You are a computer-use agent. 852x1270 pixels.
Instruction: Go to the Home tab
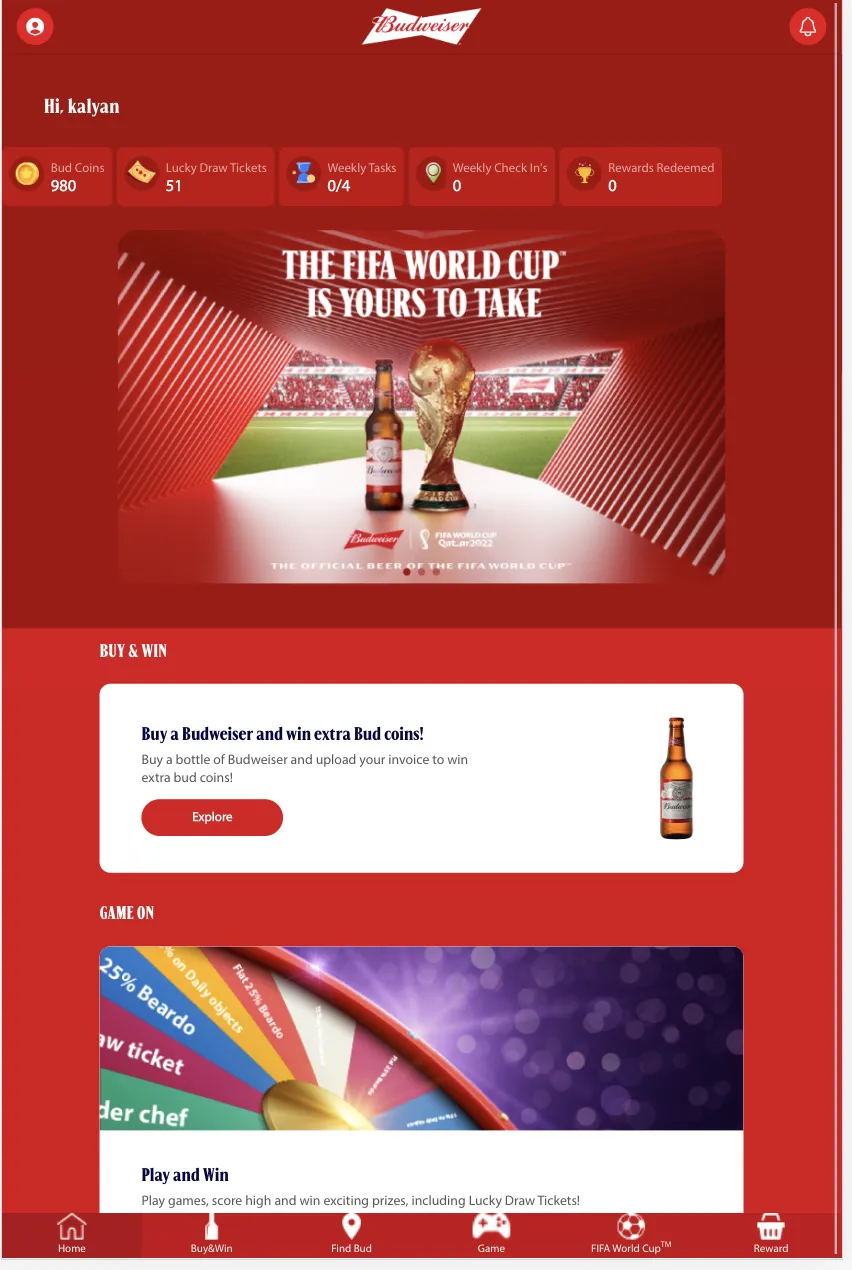[72, 1235]
